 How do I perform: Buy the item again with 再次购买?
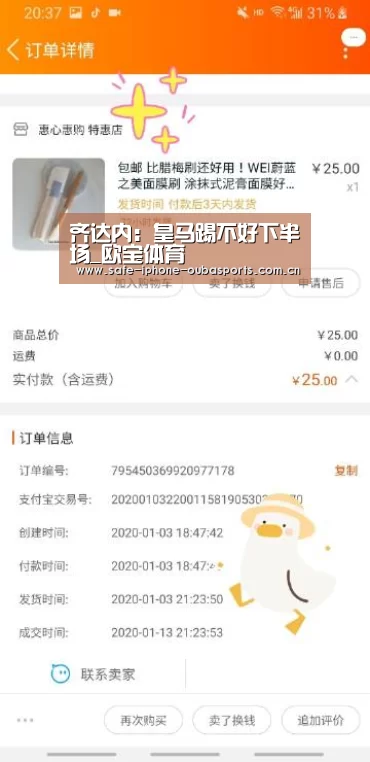[x=143, y=720]
